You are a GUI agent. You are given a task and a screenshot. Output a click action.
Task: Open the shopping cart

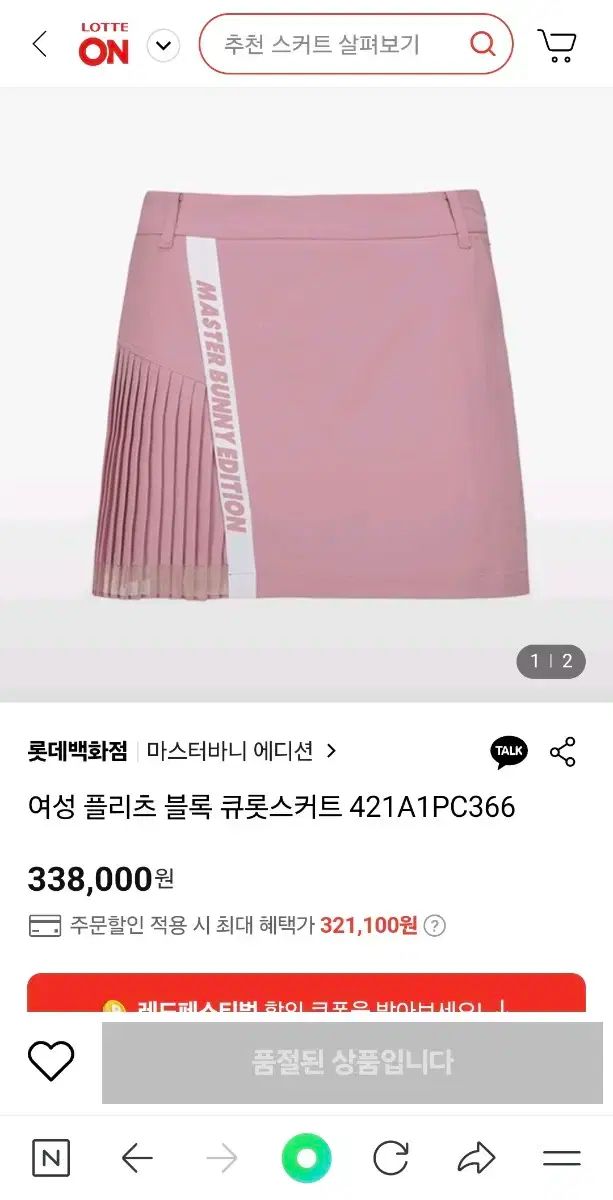(x=557, y=45)
